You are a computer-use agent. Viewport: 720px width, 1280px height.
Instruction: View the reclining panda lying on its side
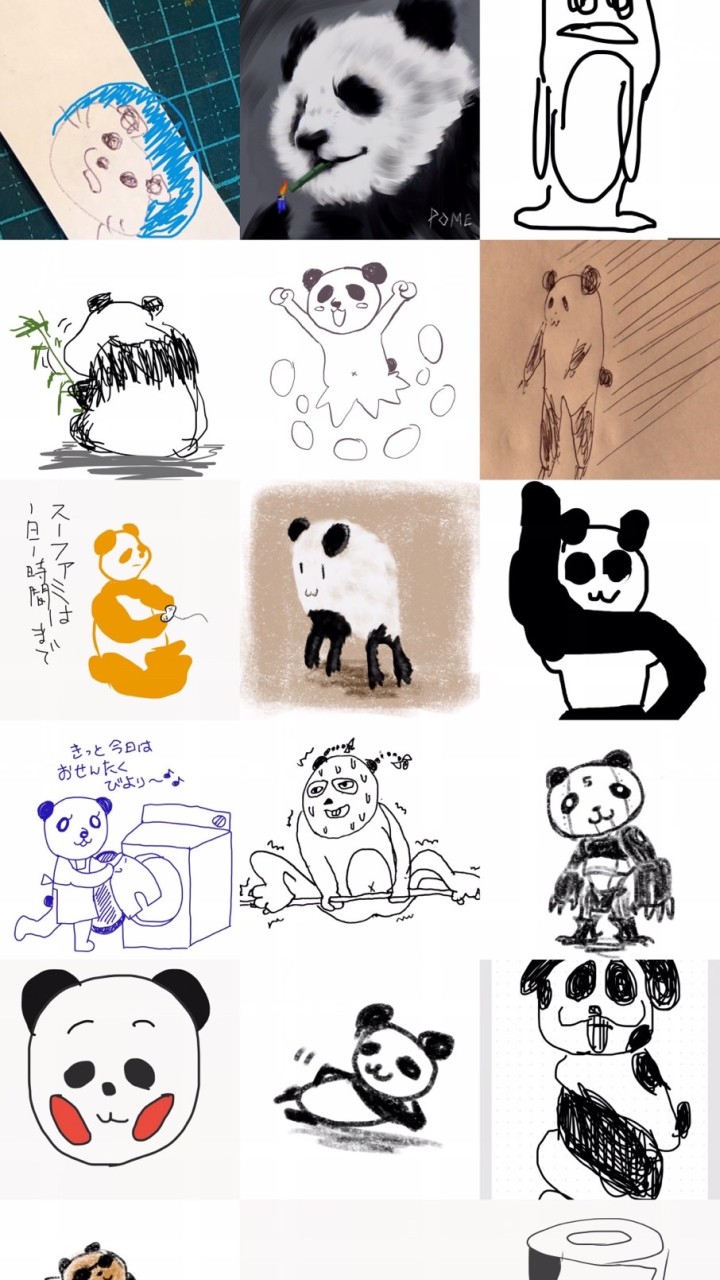click(x=359, y=1080)
